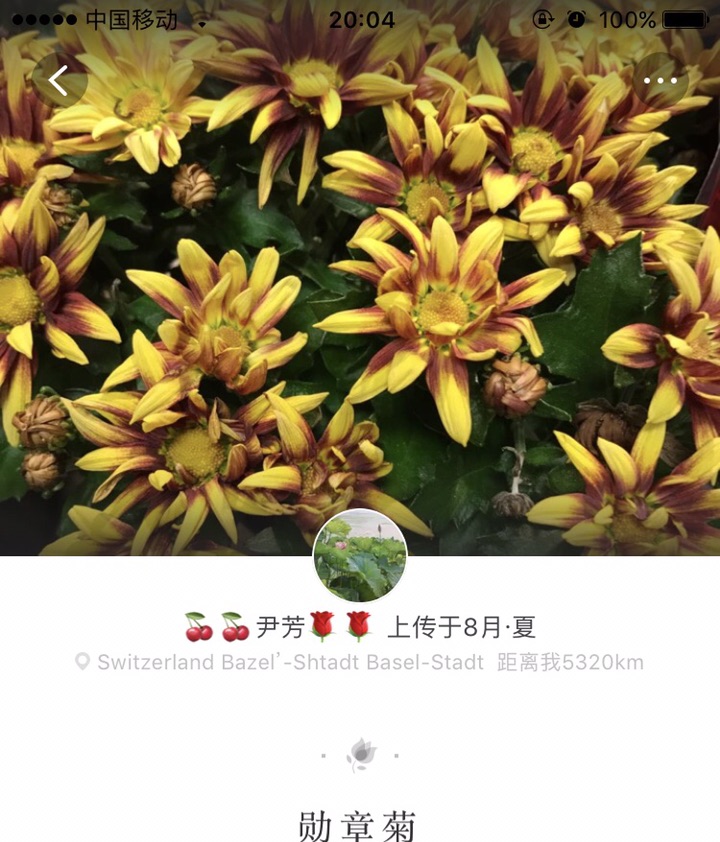Open uploader 尹芳's profile avatar

pyautogui.click(x=360, y=555)
